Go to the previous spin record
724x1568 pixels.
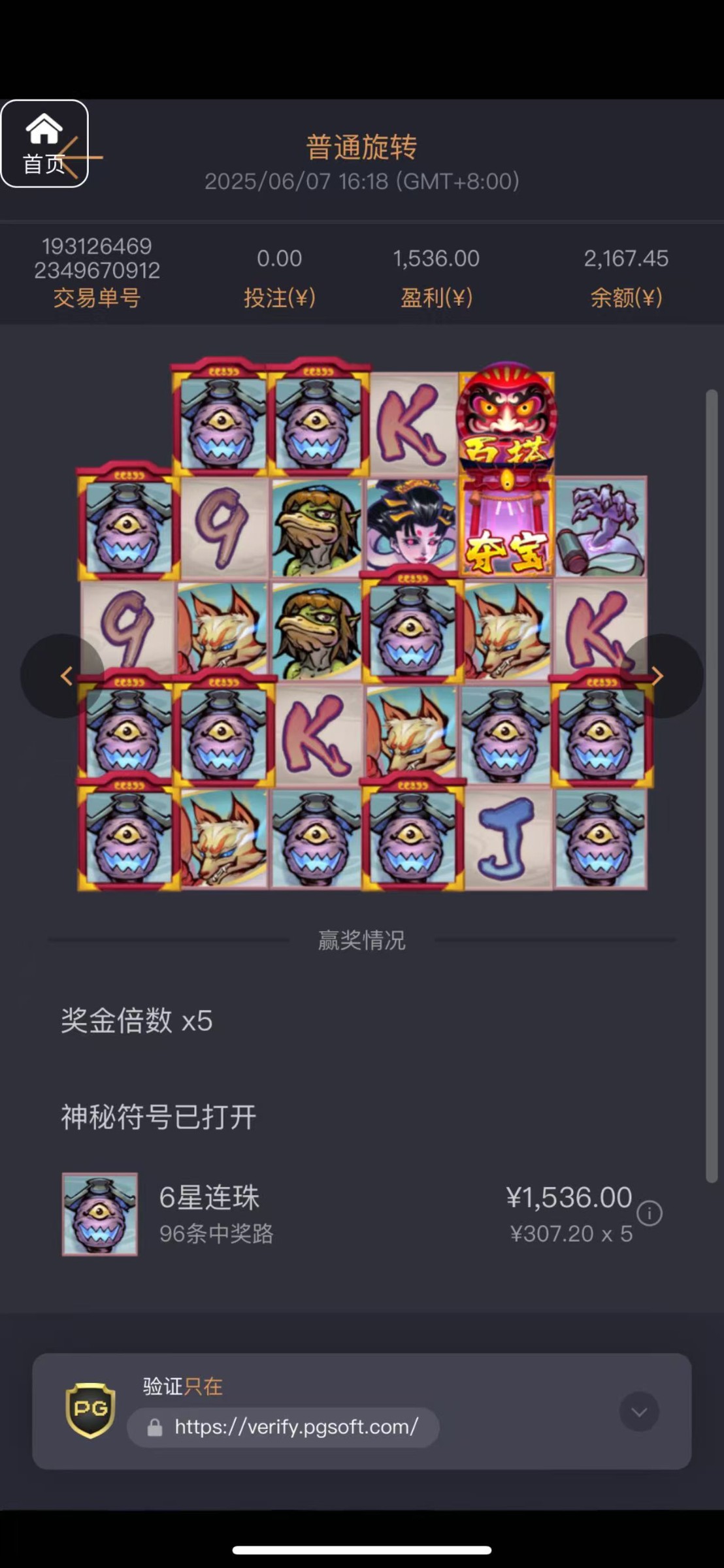tap(64, 676)
